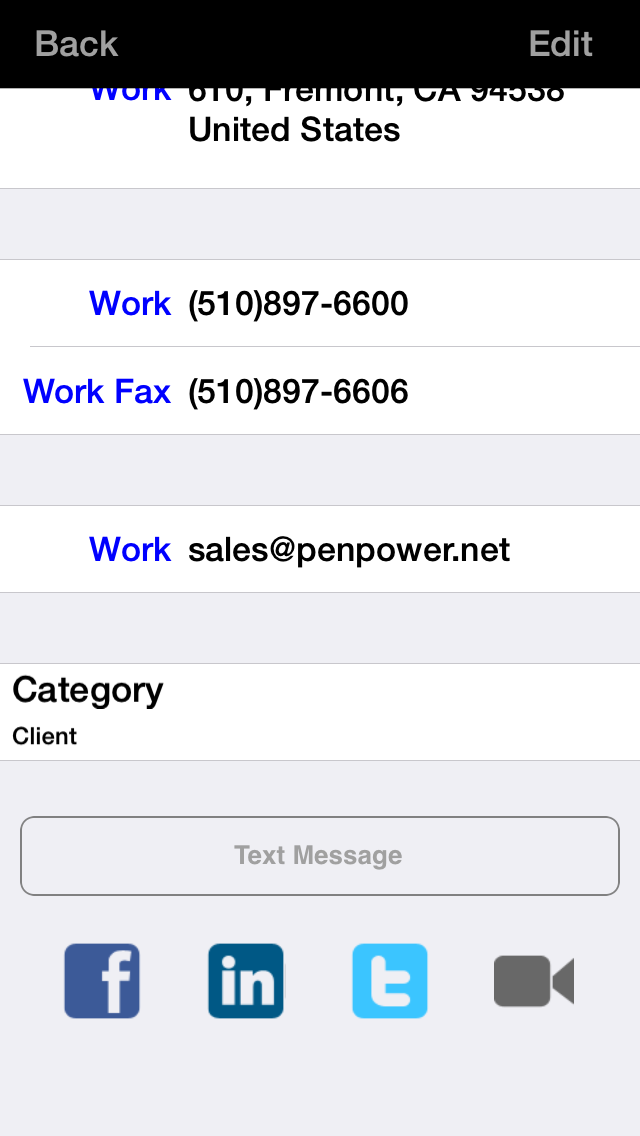Open the Category row showing Client
640x1136 pixels.
[320, 711]
